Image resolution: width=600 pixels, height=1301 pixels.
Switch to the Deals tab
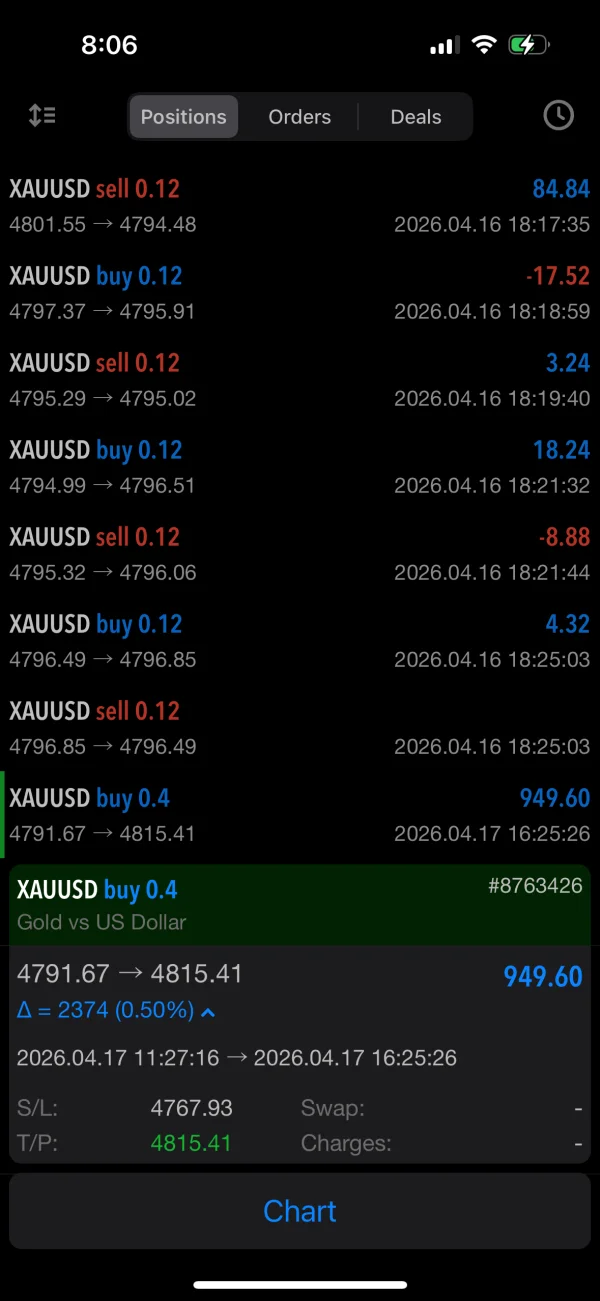(416, 117)
